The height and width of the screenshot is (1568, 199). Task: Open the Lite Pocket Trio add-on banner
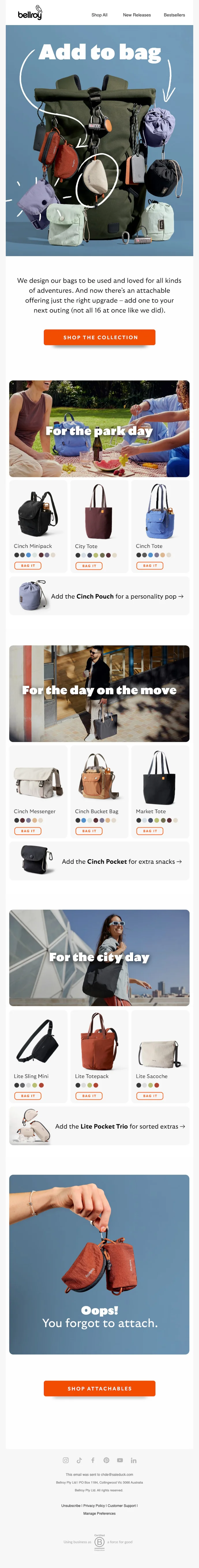click(x=99, y=1125)
